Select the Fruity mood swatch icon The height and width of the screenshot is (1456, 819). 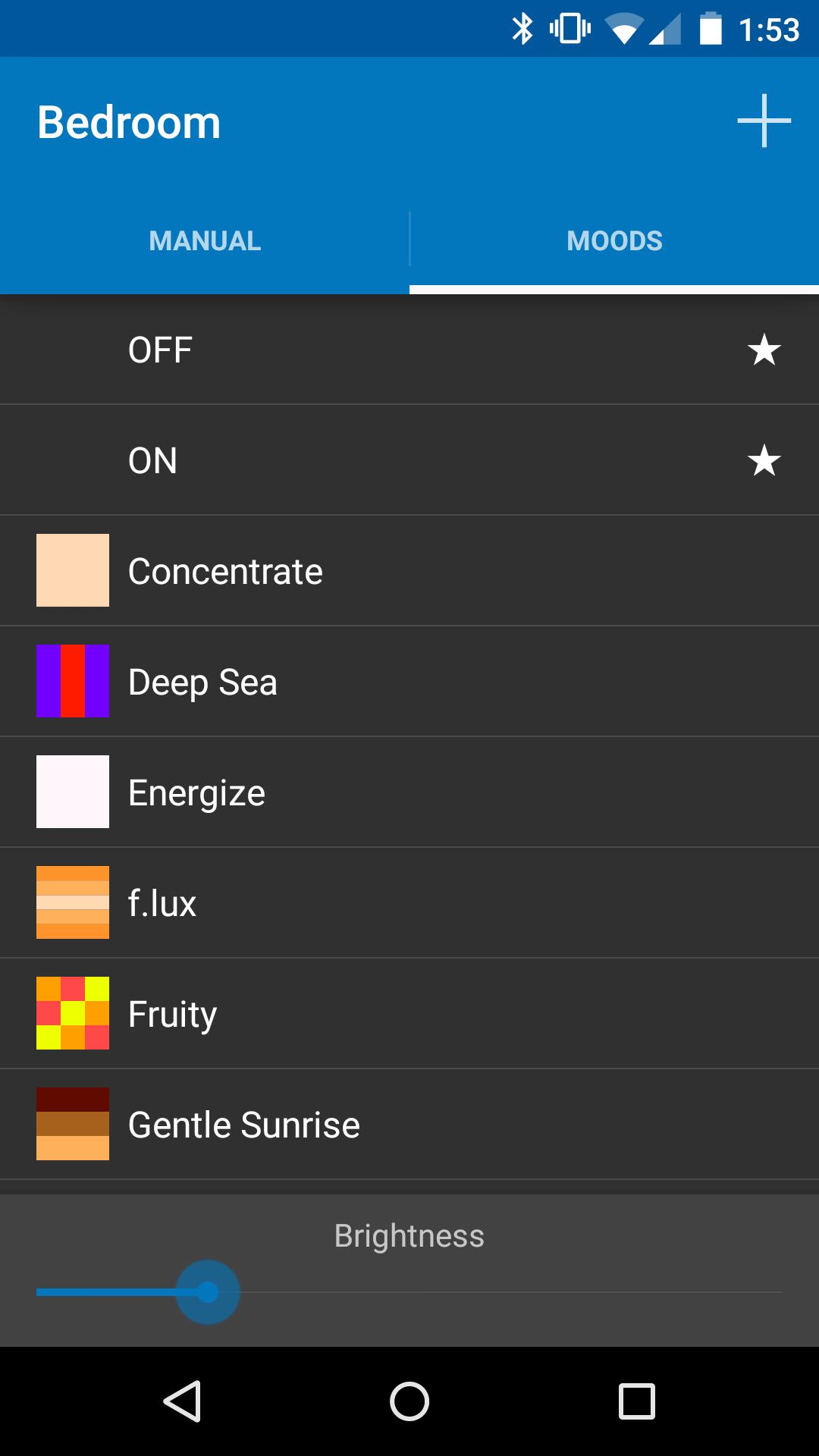tap(72, 1012)
